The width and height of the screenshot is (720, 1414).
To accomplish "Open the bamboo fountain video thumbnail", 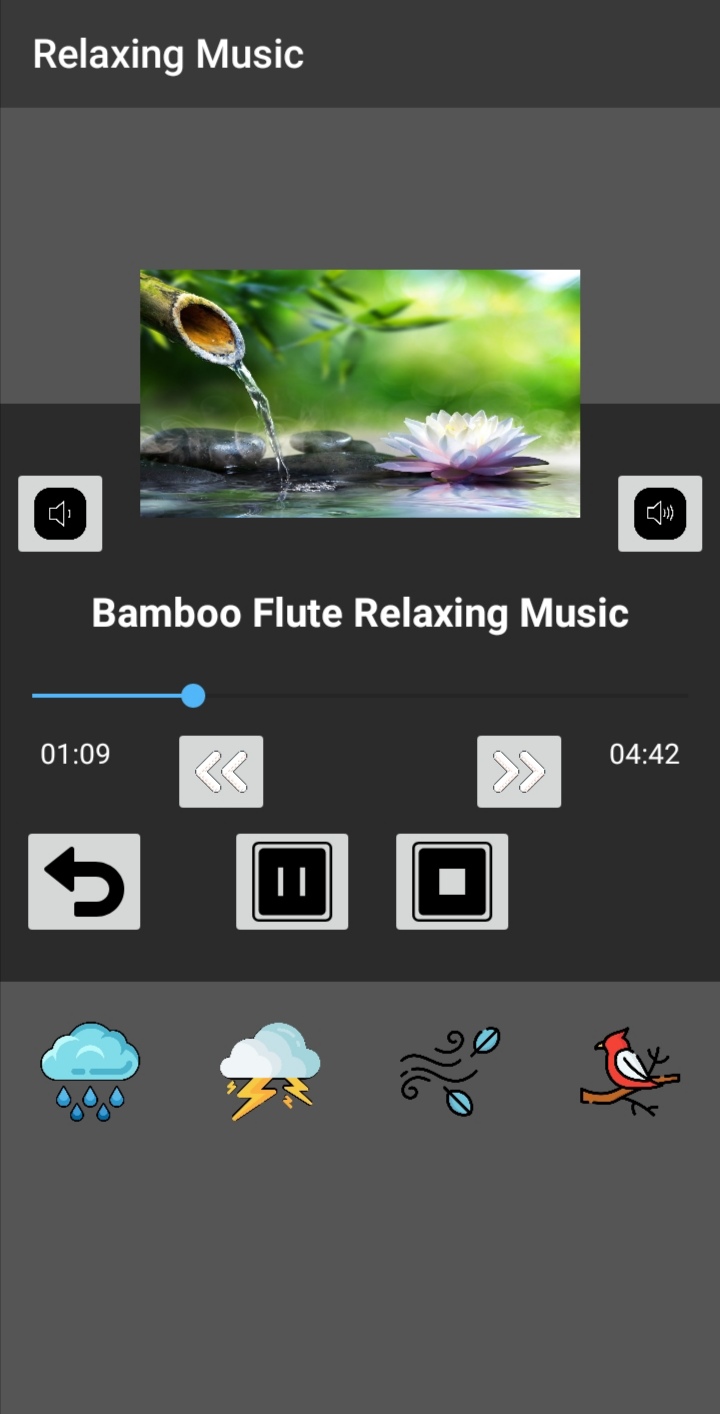I will [360, 392].
